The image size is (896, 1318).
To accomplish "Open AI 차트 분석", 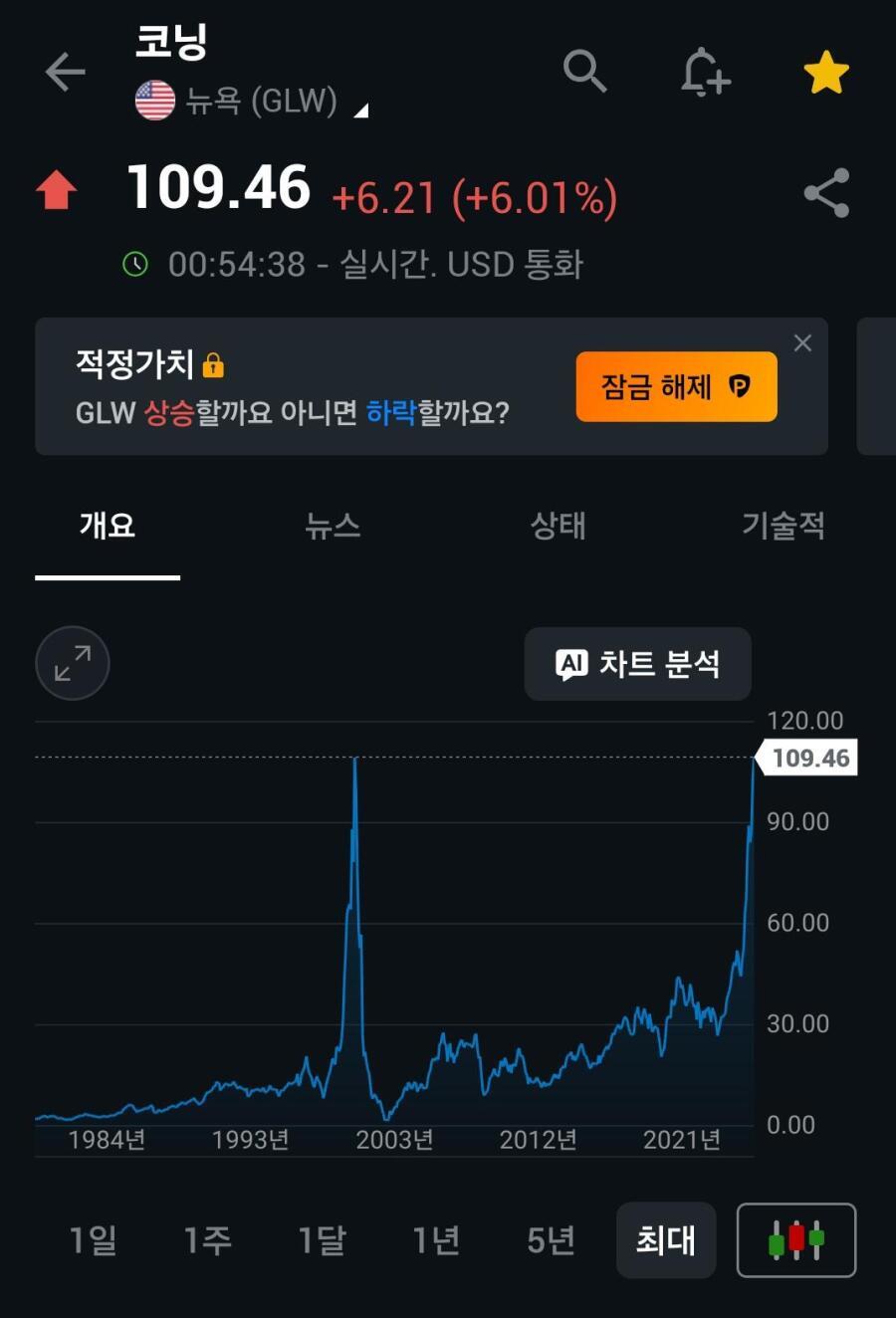I will (637, 664).
